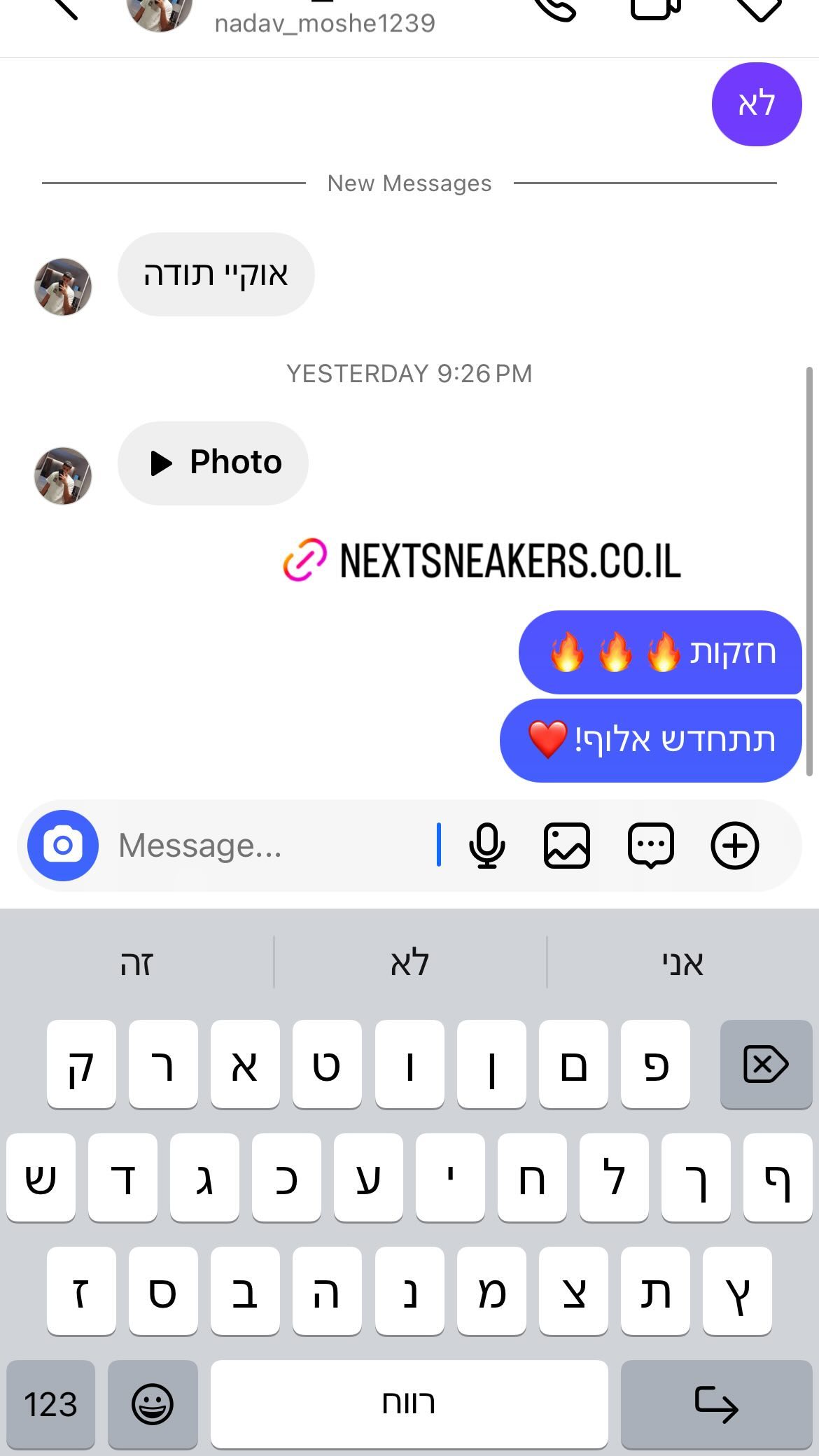Switch keyboard to 123 numbers
The width and height of the screenshot is (819, 1456).
click(x=50, y=1404)
